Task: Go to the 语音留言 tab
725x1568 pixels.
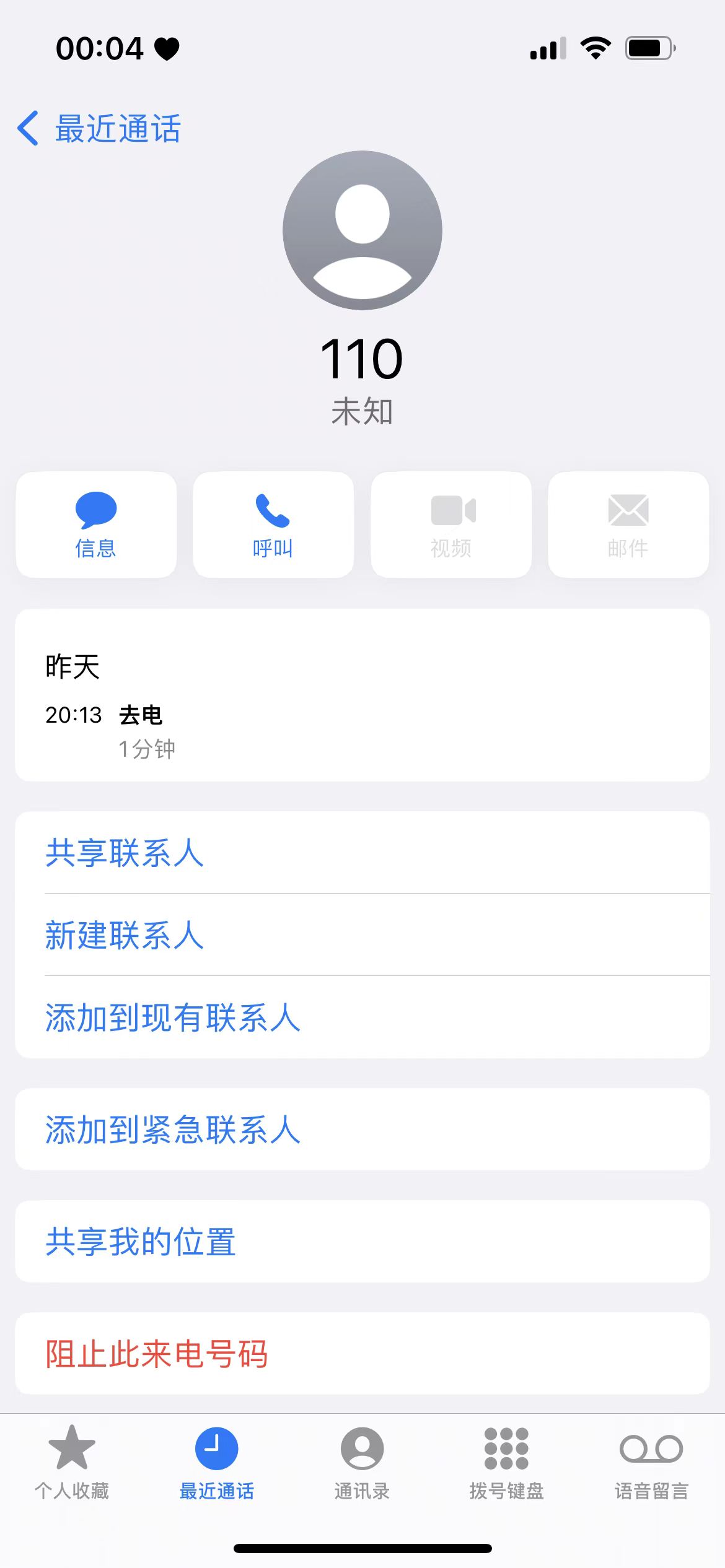Action: [651, 1463]
